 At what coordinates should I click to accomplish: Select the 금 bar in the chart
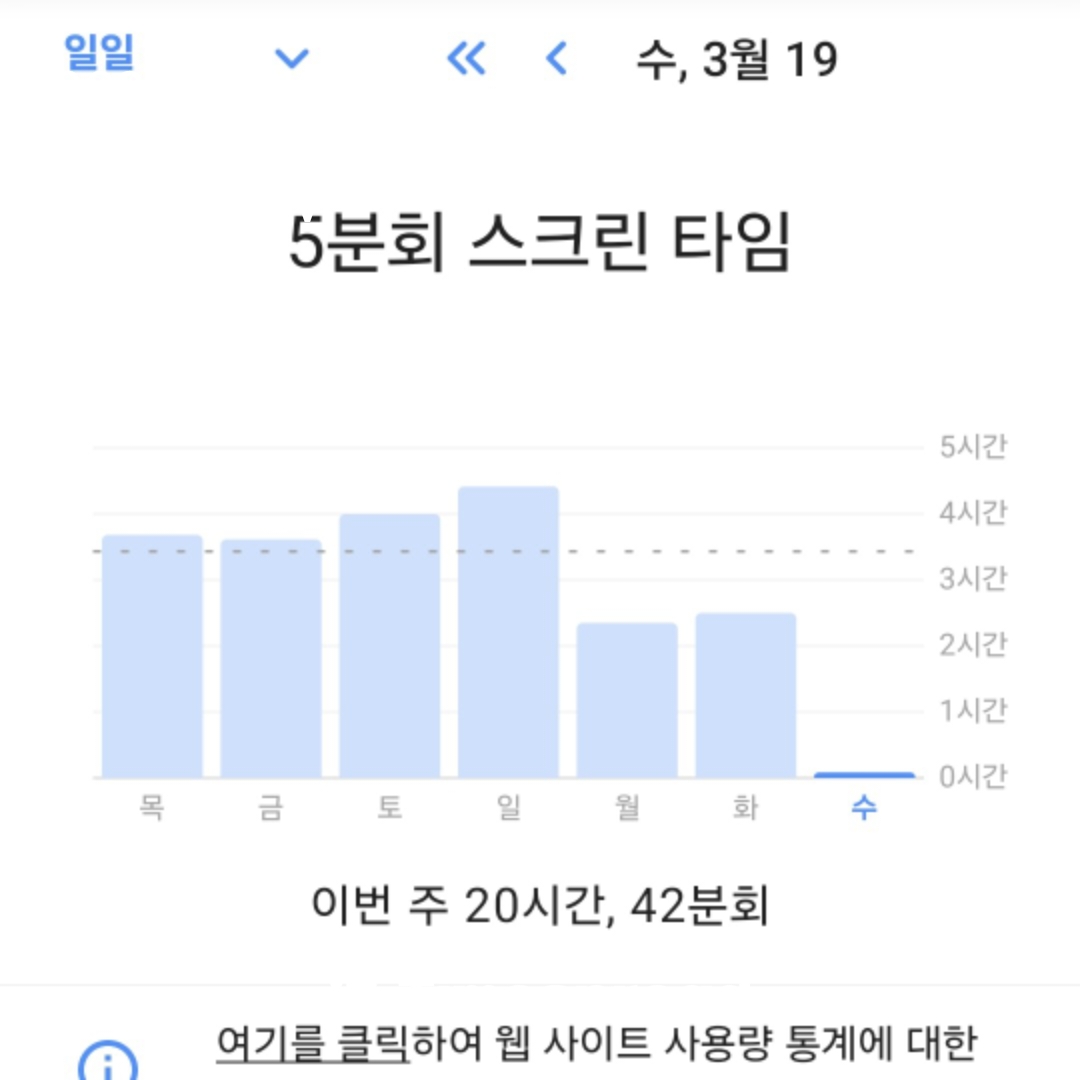click(271, 658)
